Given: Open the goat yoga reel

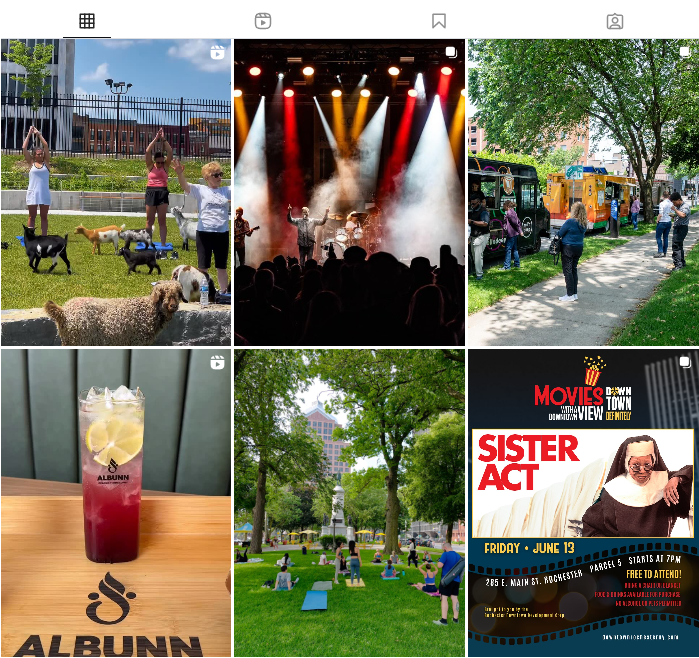Looking at the screenshot, I should point(116,192).
